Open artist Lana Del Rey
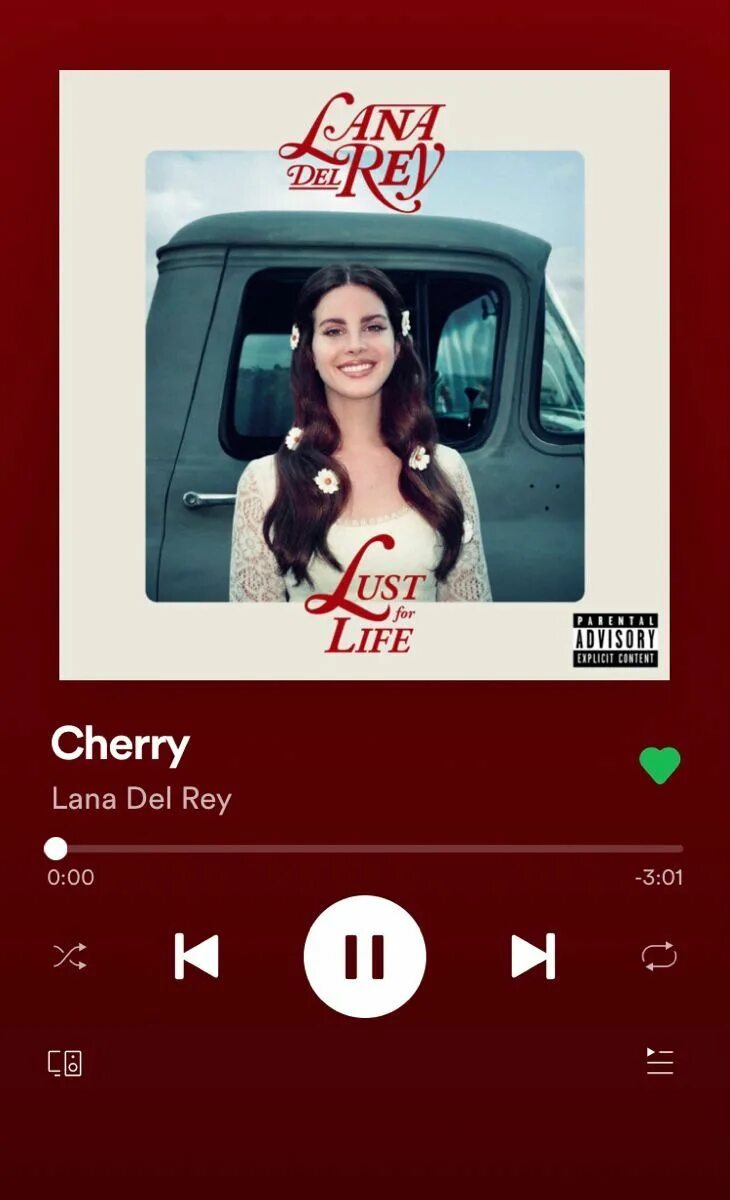This screenshot has width=730, height=1200. (141, 799)
